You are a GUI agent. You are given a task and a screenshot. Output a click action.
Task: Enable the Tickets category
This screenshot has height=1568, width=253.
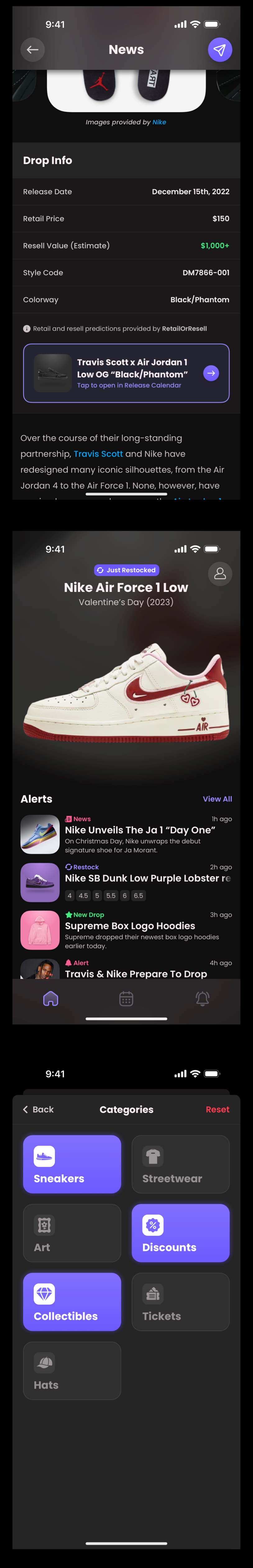coord(181,1301)
